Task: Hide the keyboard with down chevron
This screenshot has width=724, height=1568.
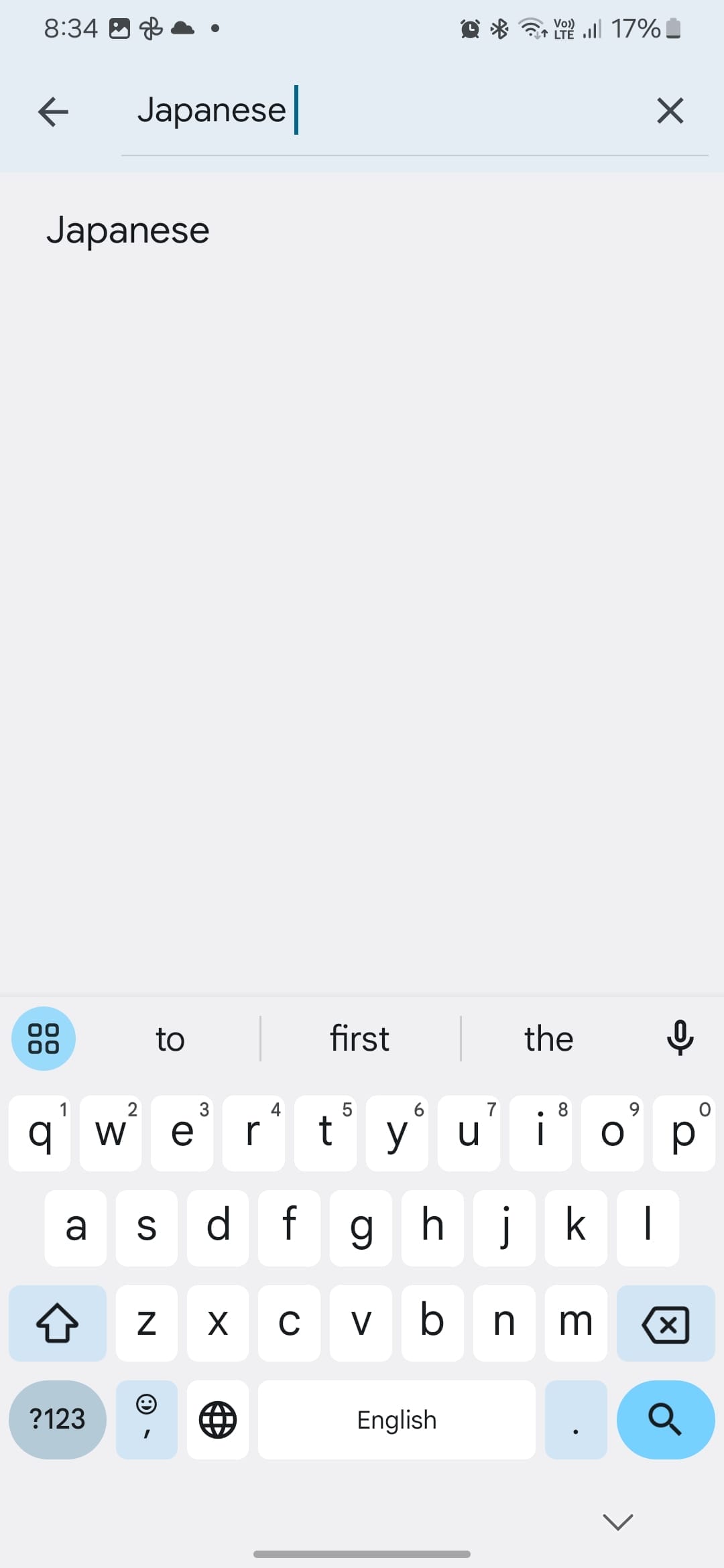Action: [x=617, y=1522]
